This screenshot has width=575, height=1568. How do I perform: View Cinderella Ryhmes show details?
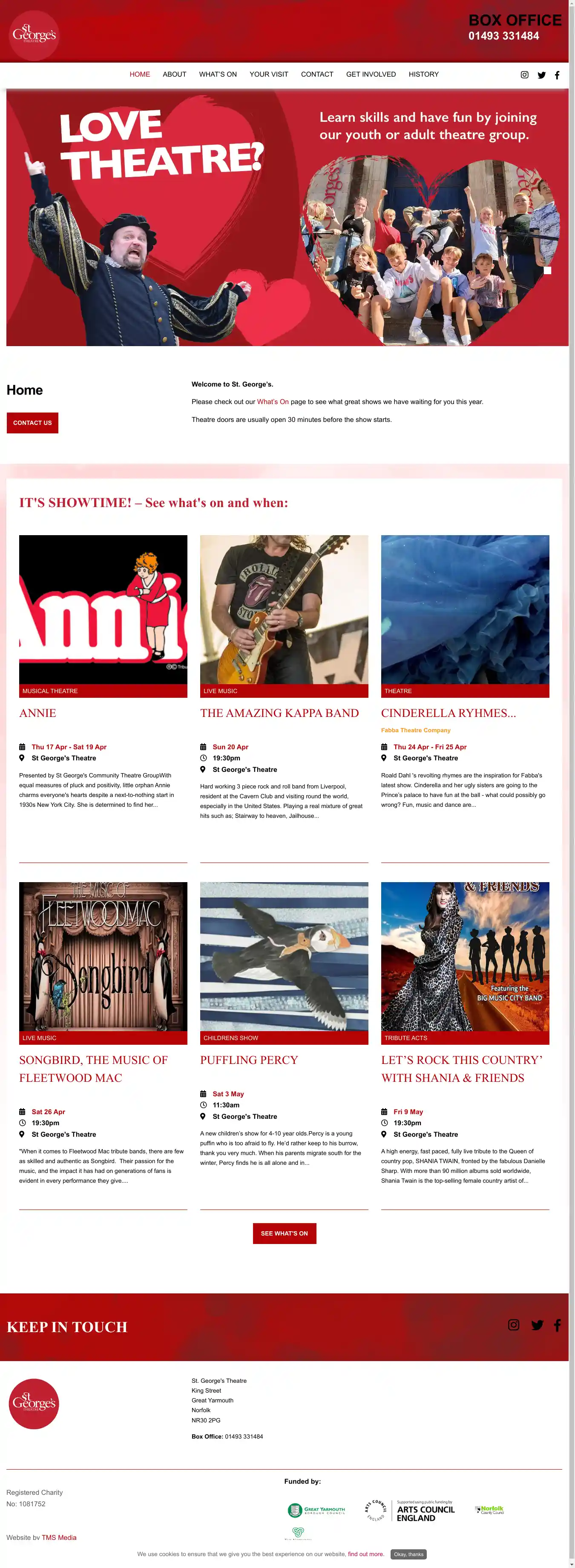(x=448, y=713)
